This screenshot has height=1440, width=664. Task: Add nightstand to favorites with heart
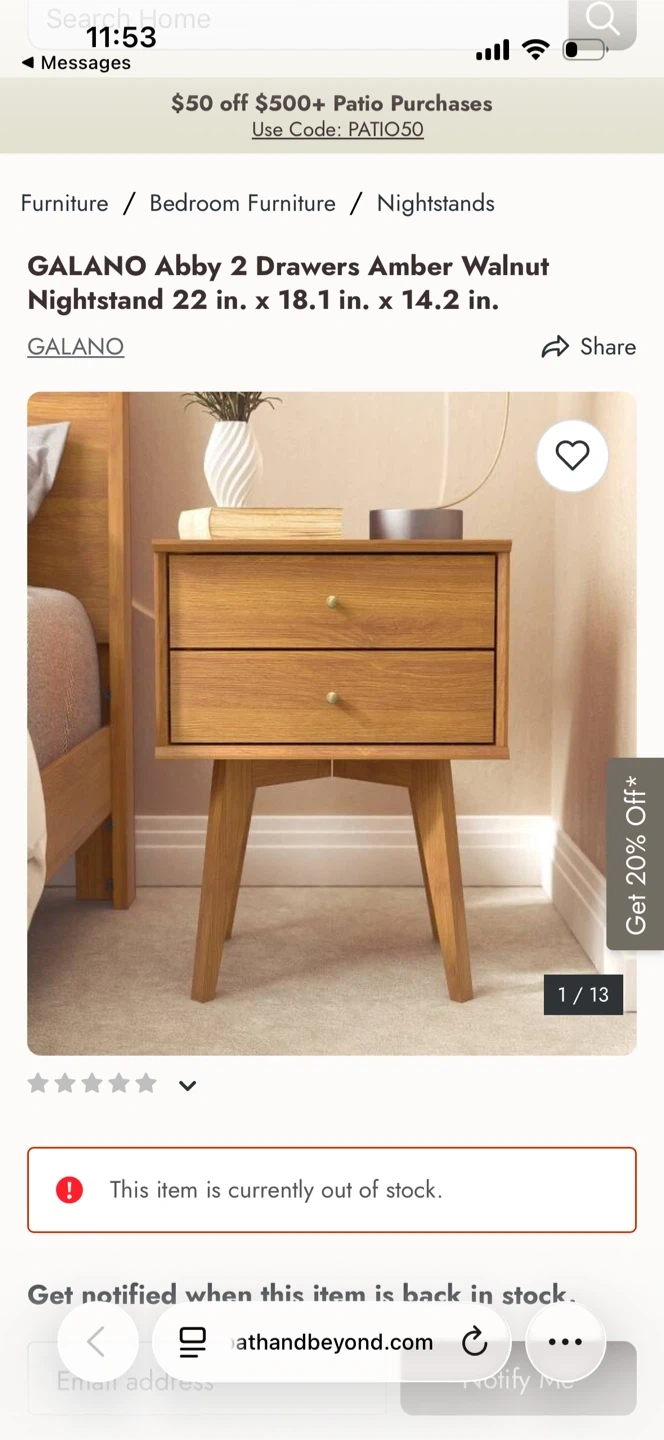(x=572, y=456)
